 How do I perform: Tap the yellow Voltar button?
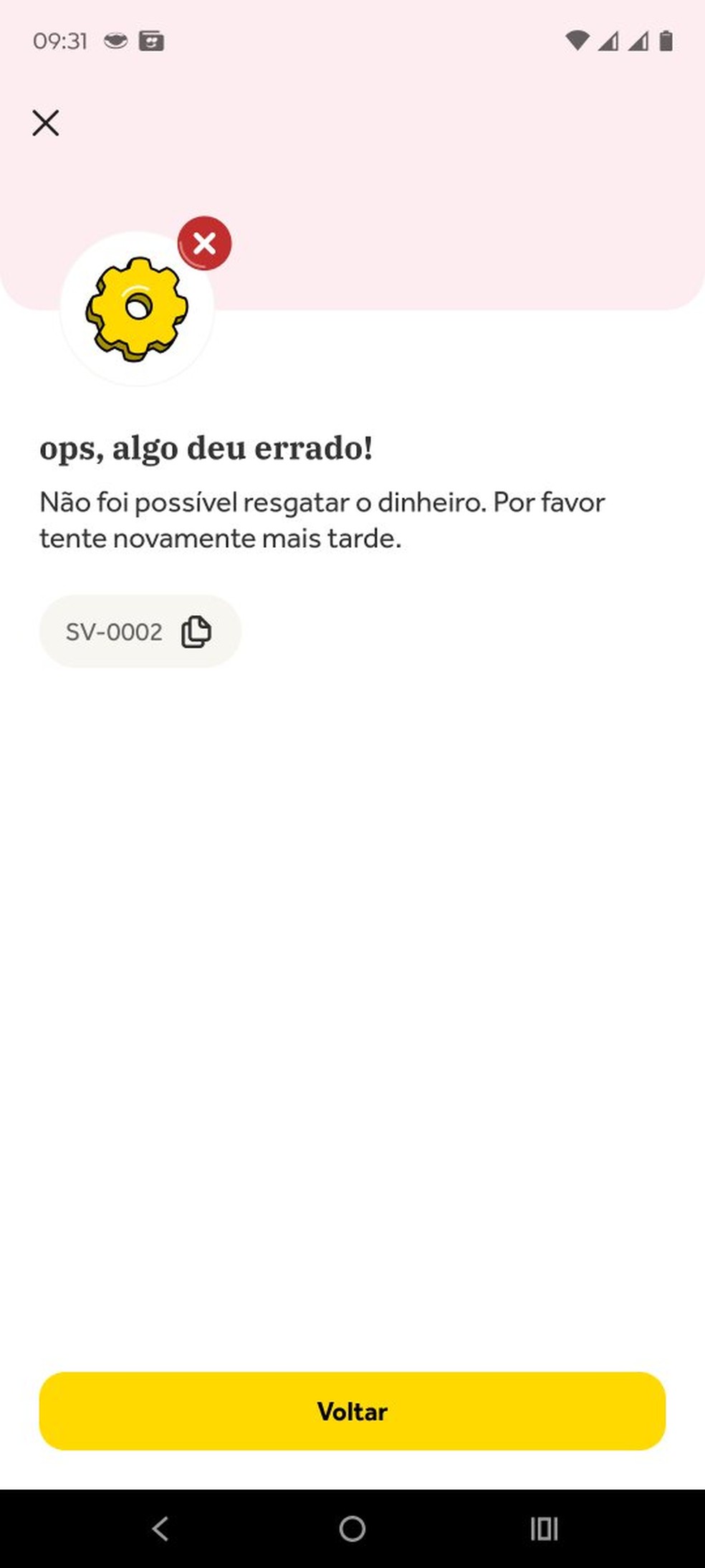(x=352, y=1411)
